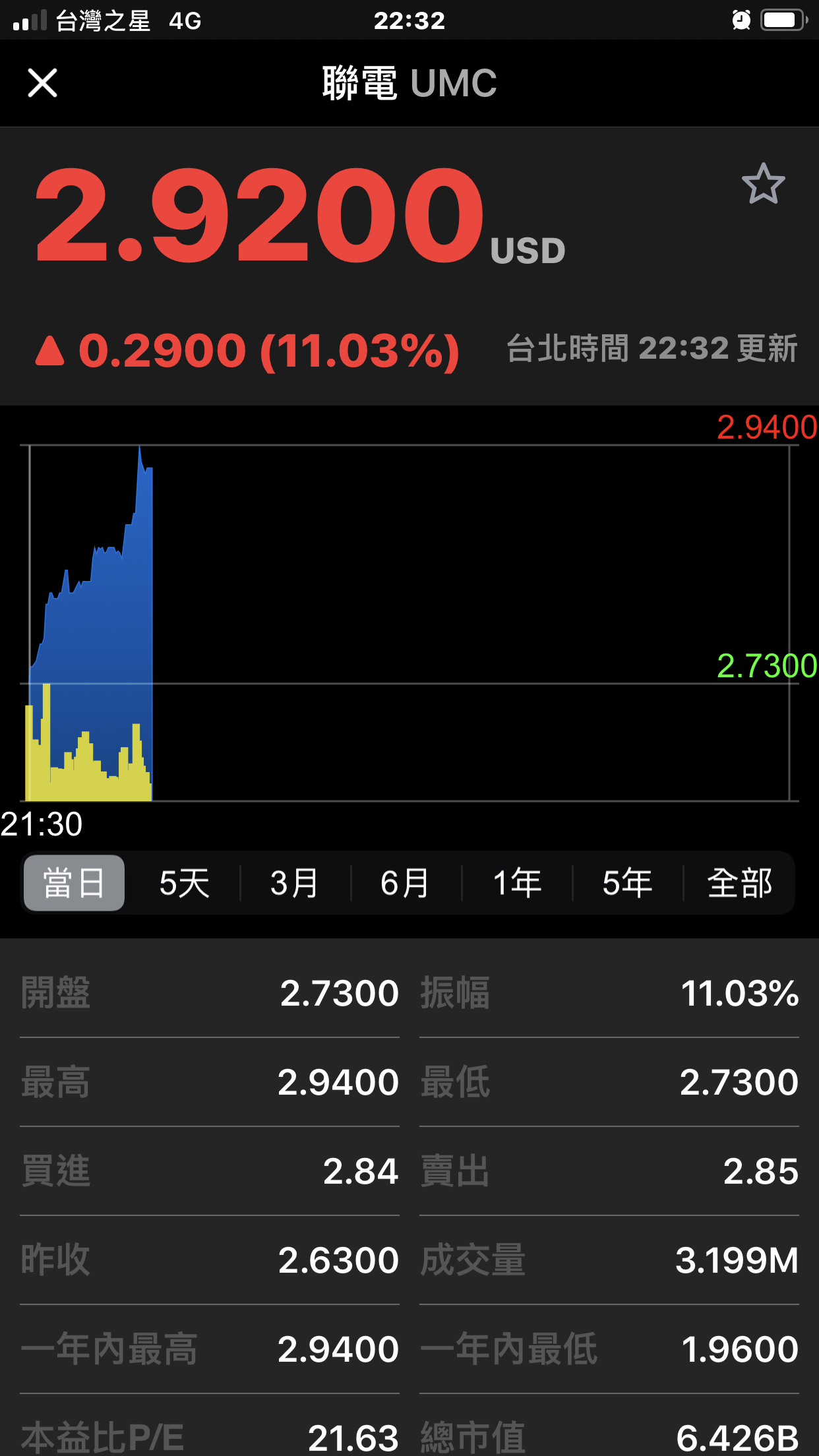Show the 3月 price chart

295,883
